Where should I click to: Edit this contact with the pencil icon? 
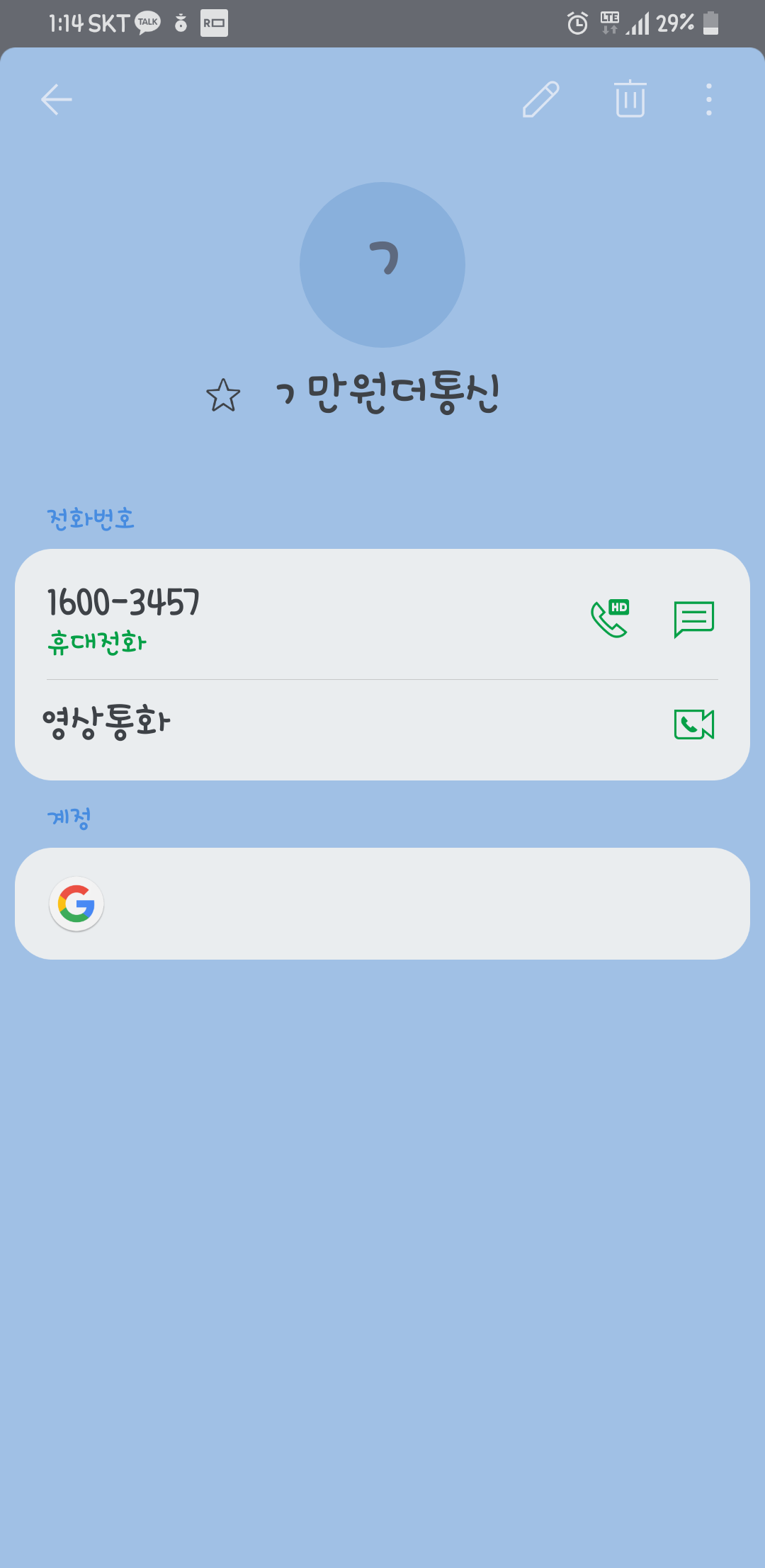pos(541,99)
